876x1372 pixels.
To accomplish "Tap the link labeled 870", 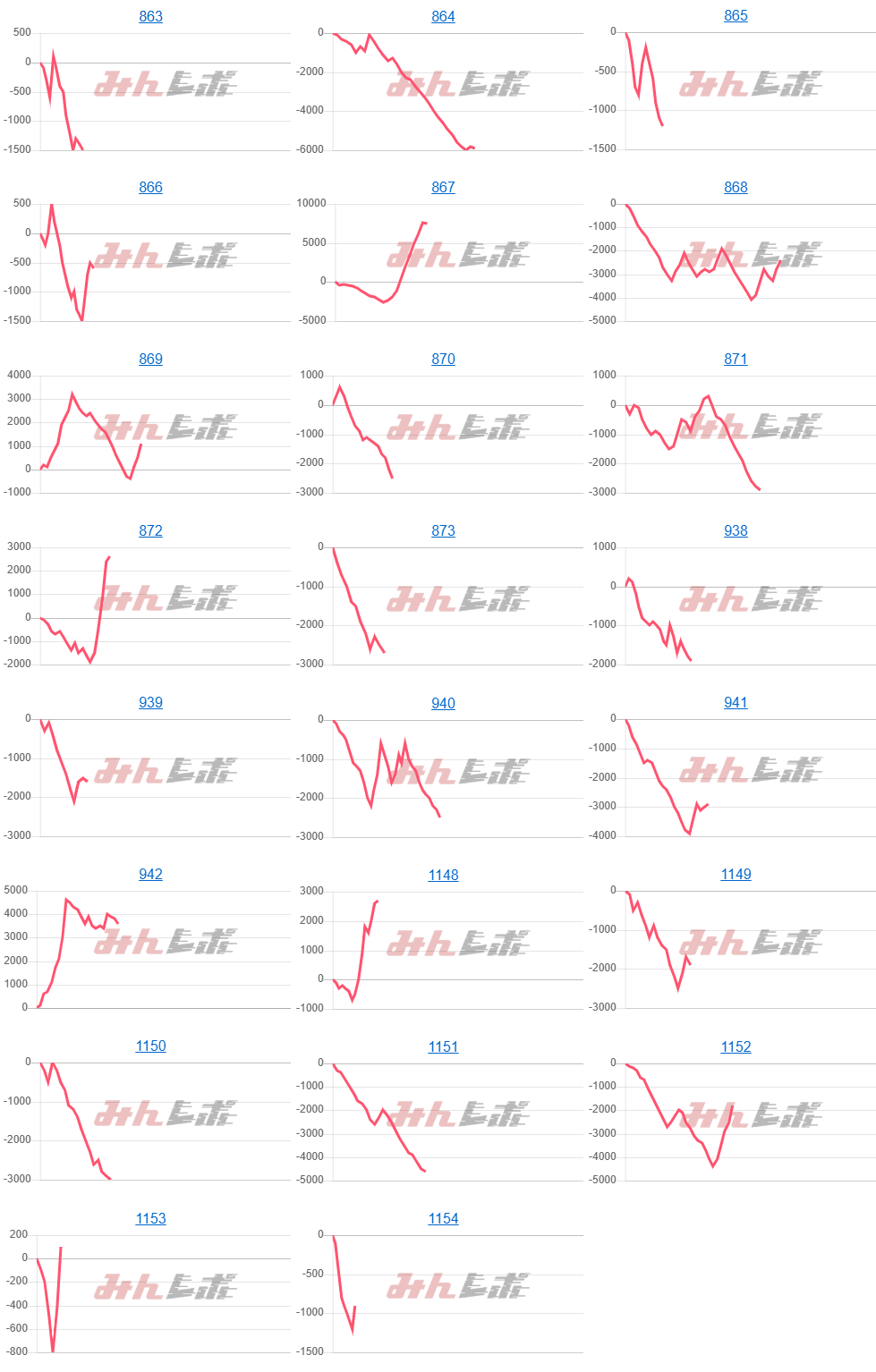I will click(443, 359).
